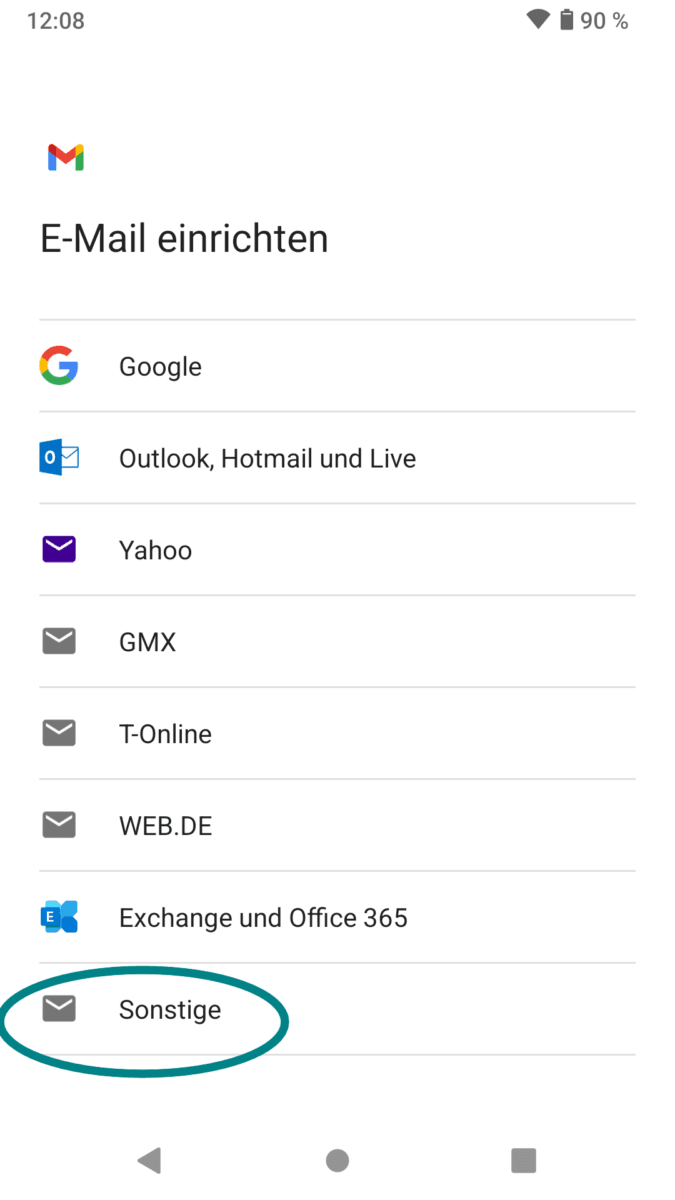Select WEB.DE email provider
This screenshot has height=1200, width=675.
pyautogui.click(x=165, y=827)
